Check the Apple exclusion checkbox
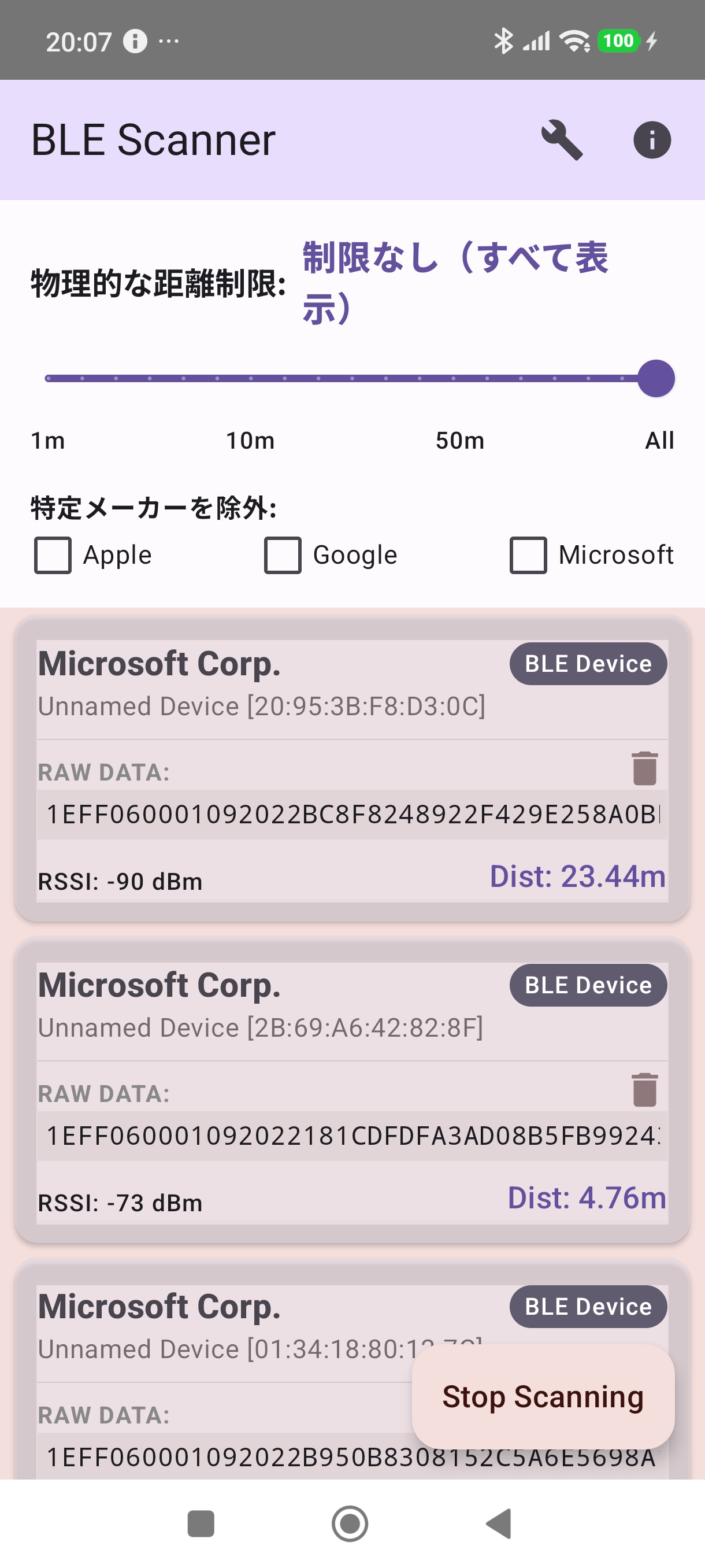The height and width of the screenshot is (1568, 705). point(53,555)
